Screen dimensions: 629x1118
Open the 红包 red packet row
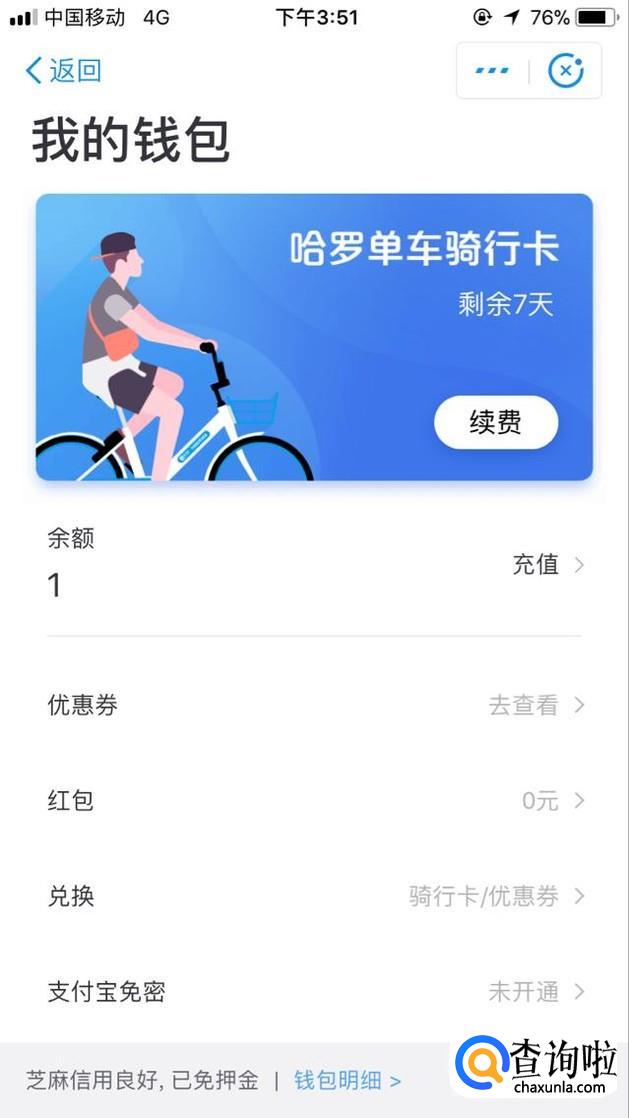point(314,800)
